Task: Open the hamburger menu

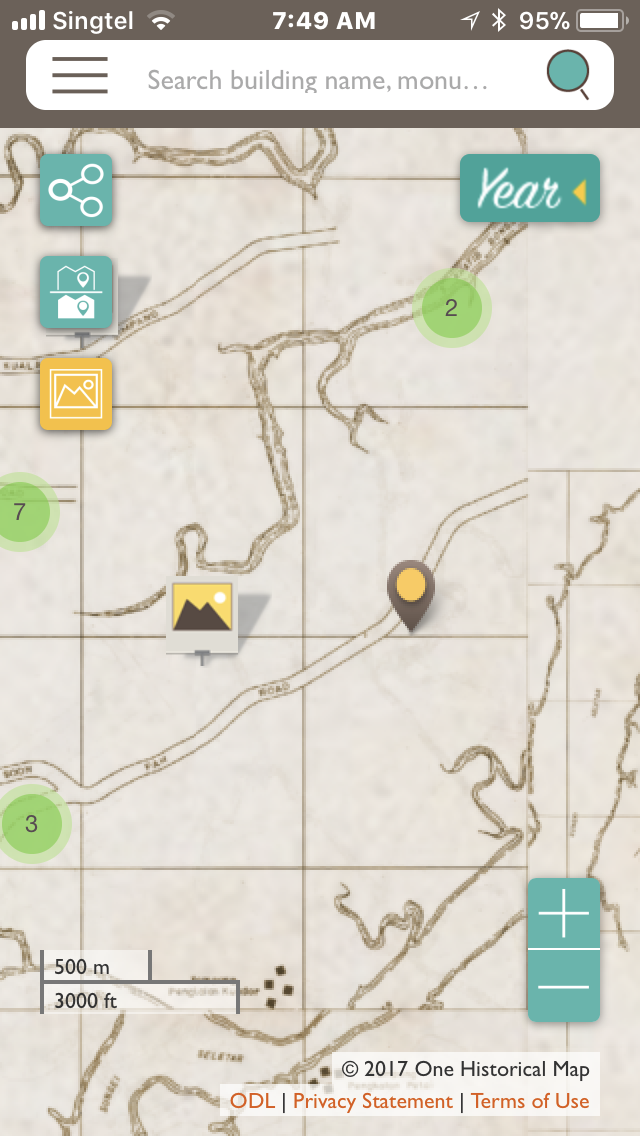Action: pyautogui.click(x=79, y=75)
